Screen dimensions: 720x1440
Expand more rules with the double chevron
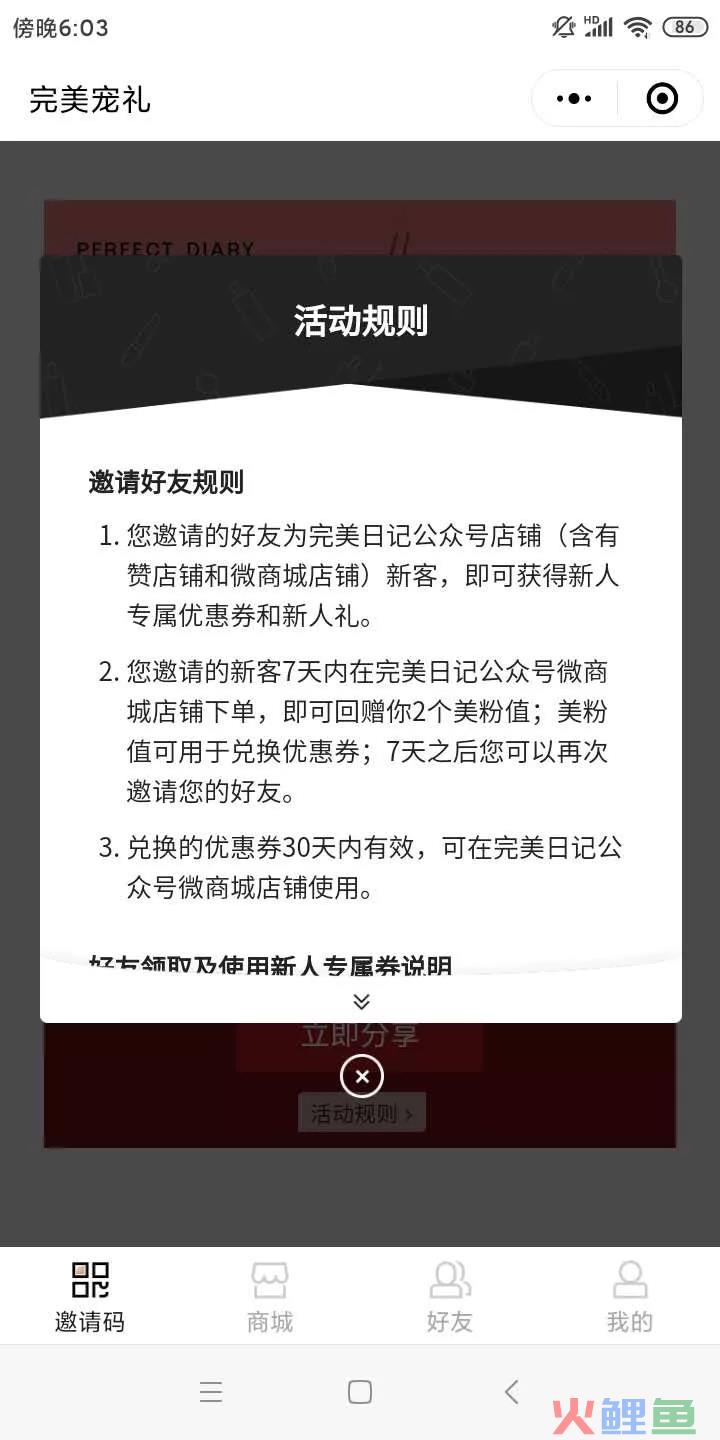(361, 1001)
